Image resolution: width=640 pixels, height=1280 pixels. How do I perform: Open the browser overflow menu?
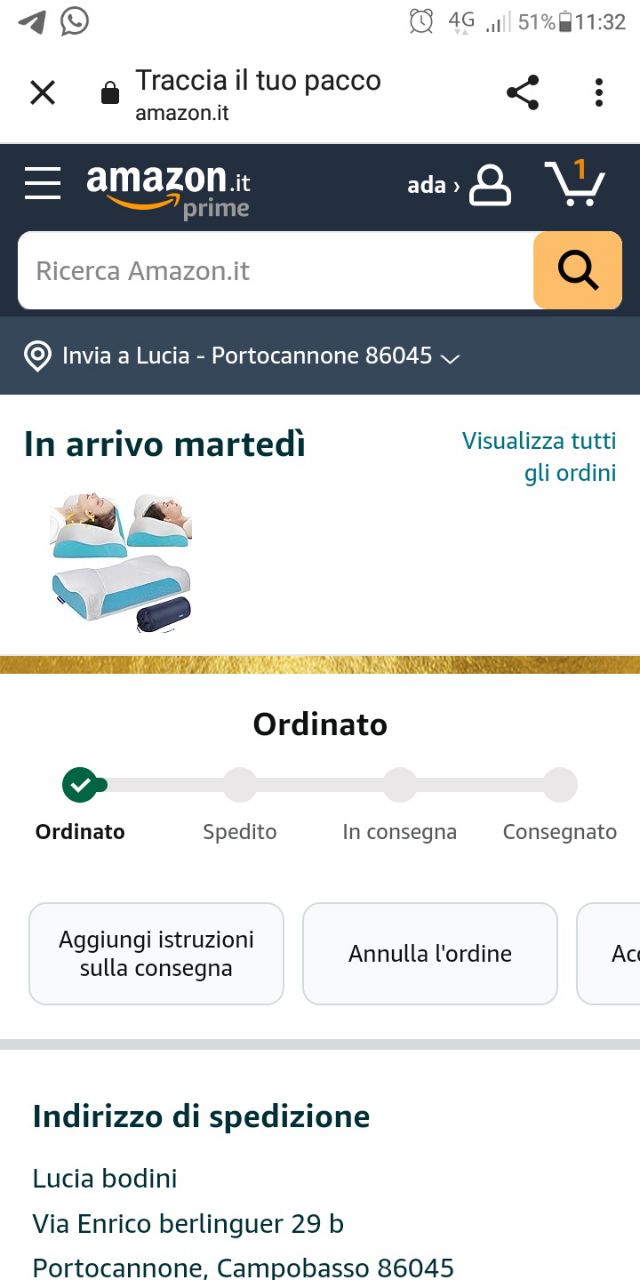598,93
